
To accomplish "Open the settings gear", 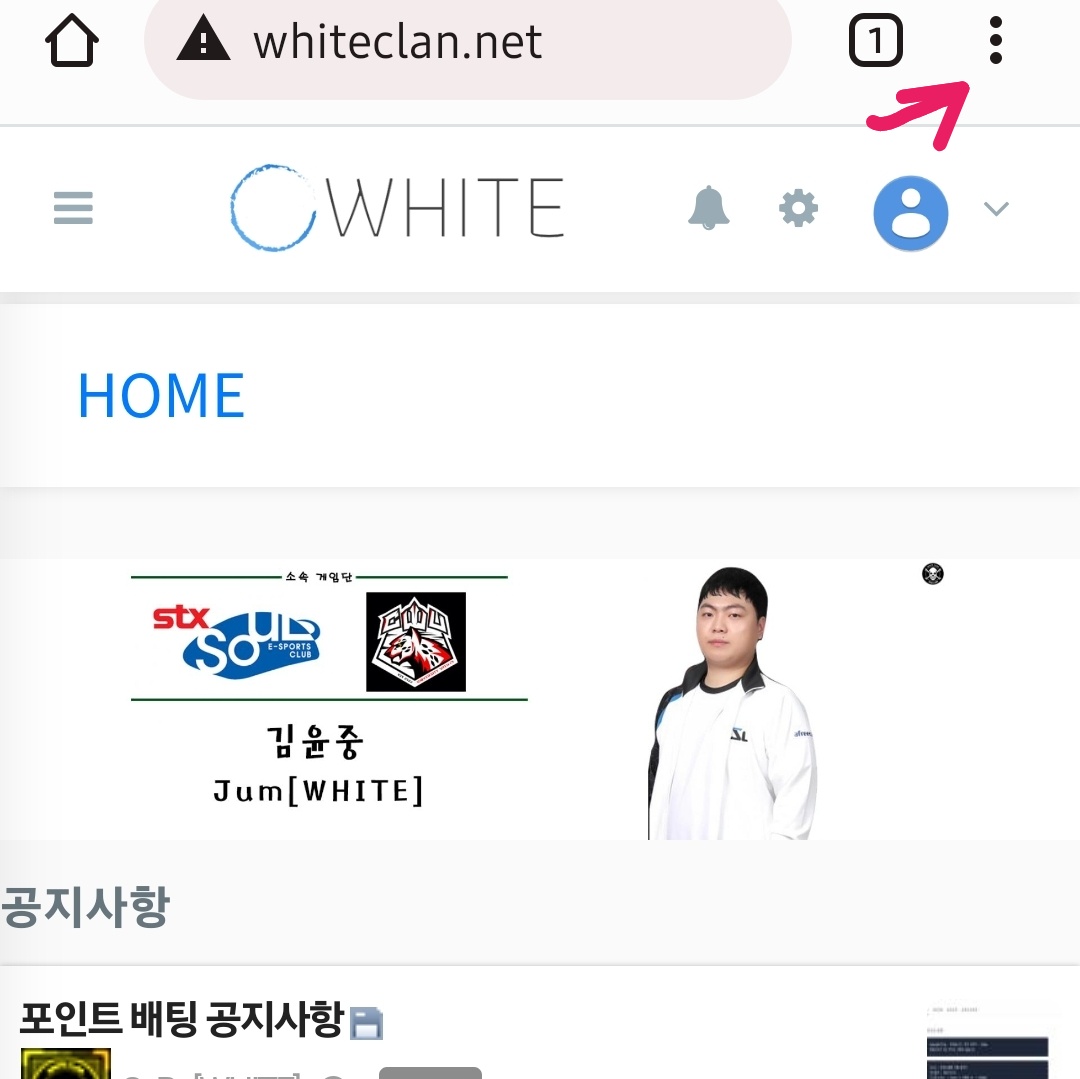I will 798,209.
